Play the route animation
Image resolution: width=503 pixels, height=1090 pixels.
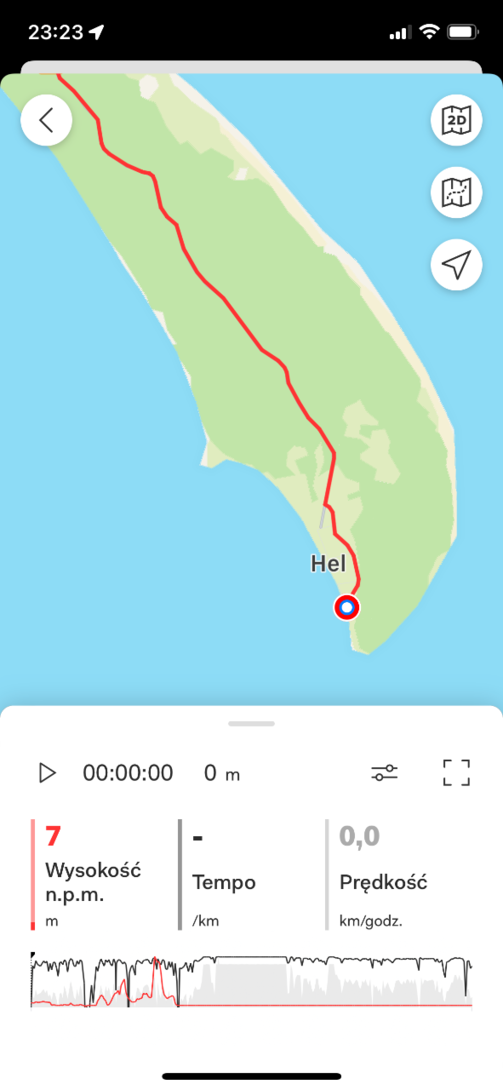pyautogui.click(x=47, y=772)
